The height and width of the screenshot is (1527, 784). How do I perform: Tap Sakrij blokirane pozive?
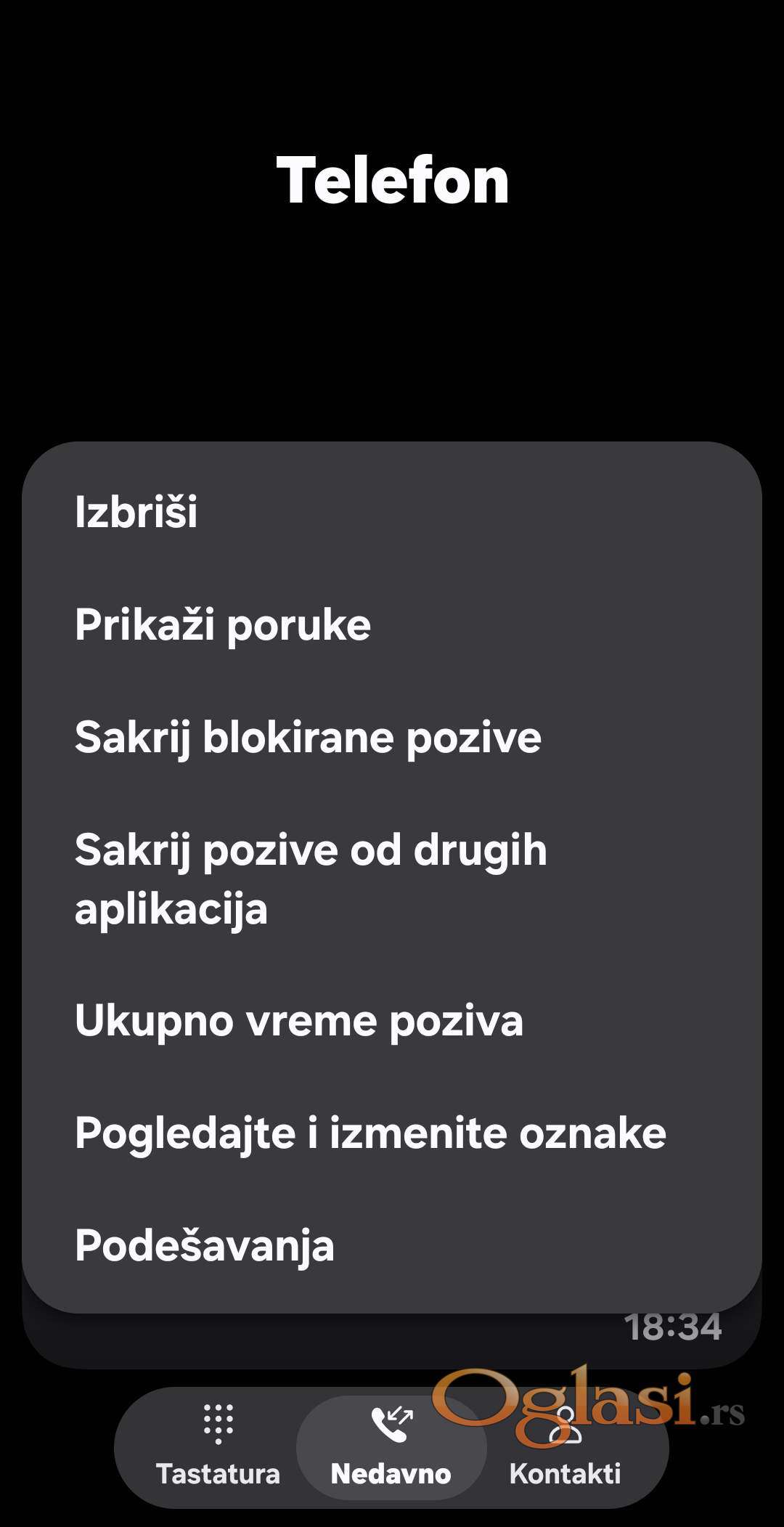click(392, 737)
